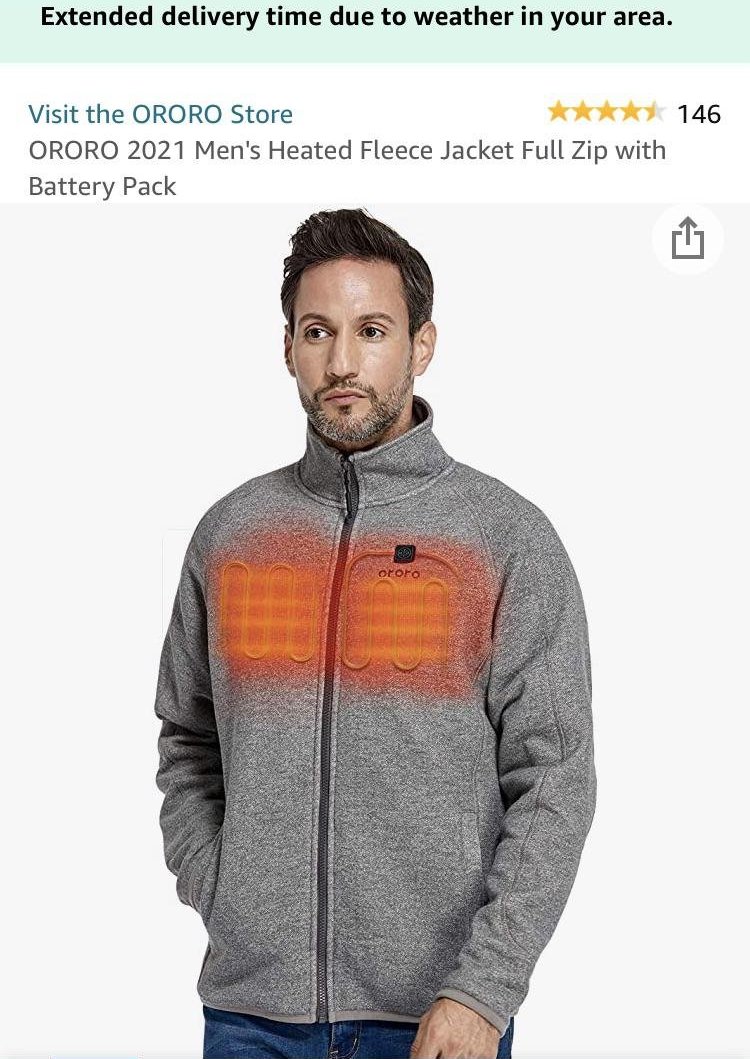Visit the ORORO Store link

tap(160, 114)
